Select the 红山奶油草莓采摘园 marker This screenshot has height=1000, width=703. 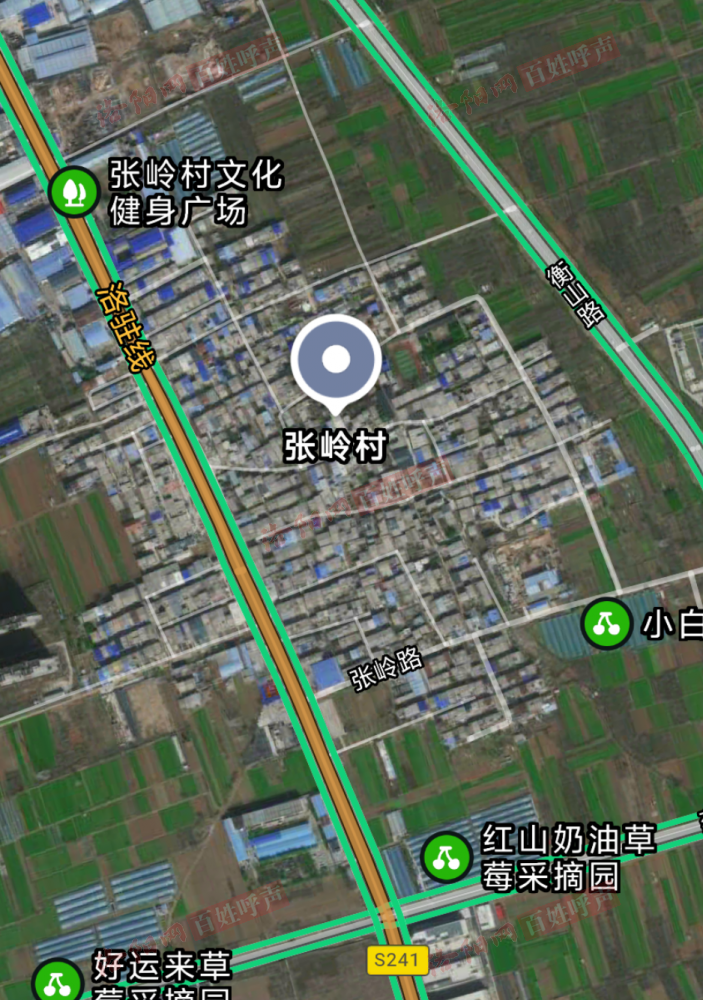coord(446,857)
